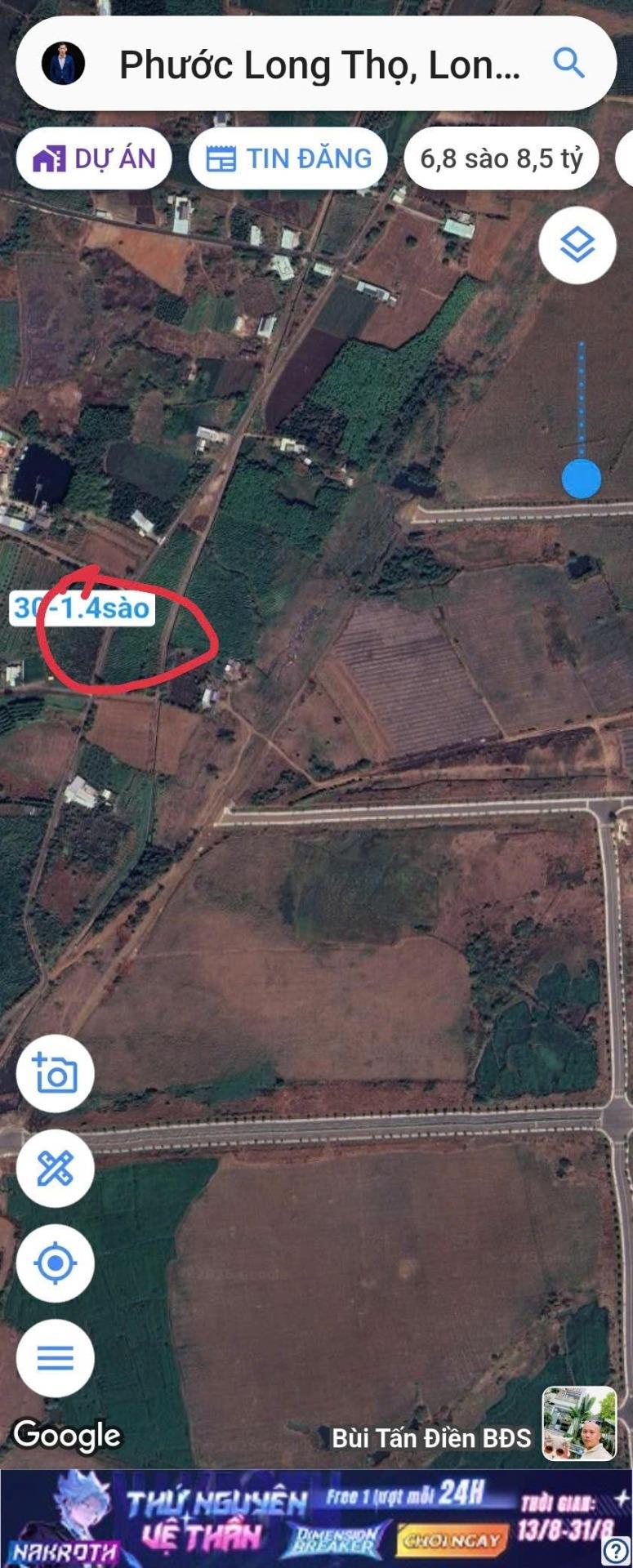
Task: Tap the add photo camera button
Action: pos(56,1074)
